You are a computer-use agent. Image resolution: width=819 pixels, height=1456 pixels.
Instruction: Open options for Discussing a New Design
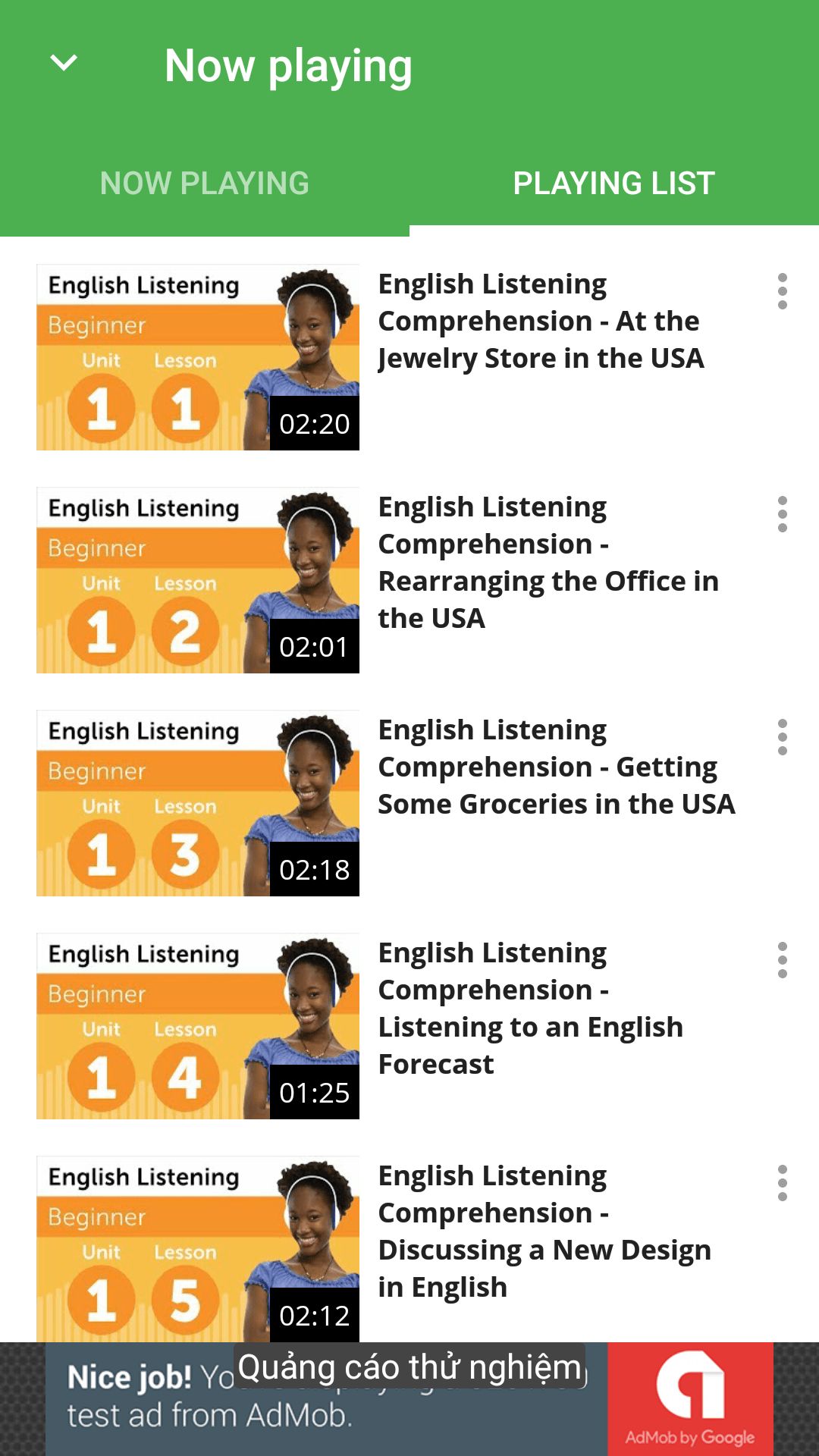(782, 1184)
